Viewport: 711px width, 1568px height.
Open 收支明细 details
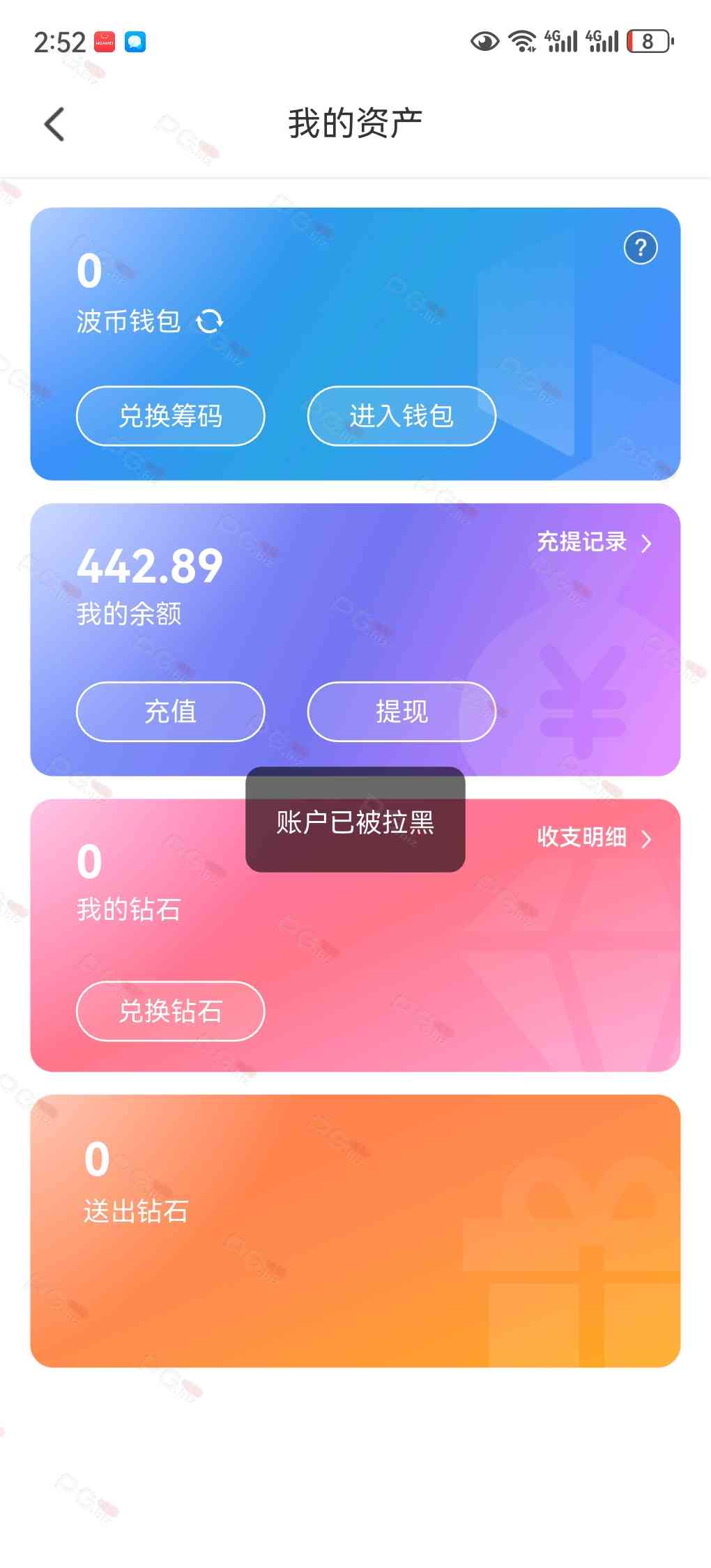593,838
